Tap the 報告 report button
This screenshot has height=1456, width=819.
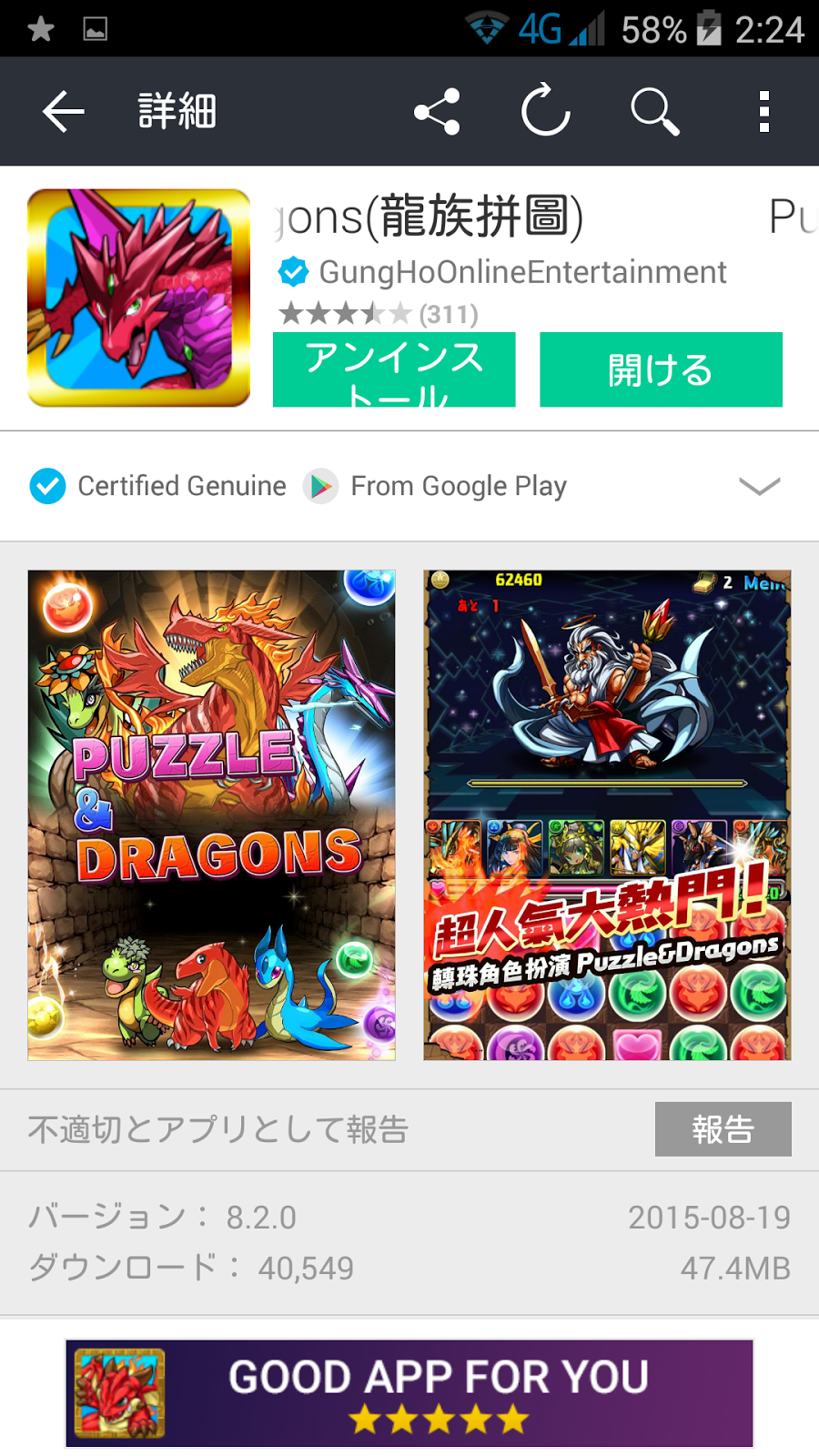[723, 1129]
